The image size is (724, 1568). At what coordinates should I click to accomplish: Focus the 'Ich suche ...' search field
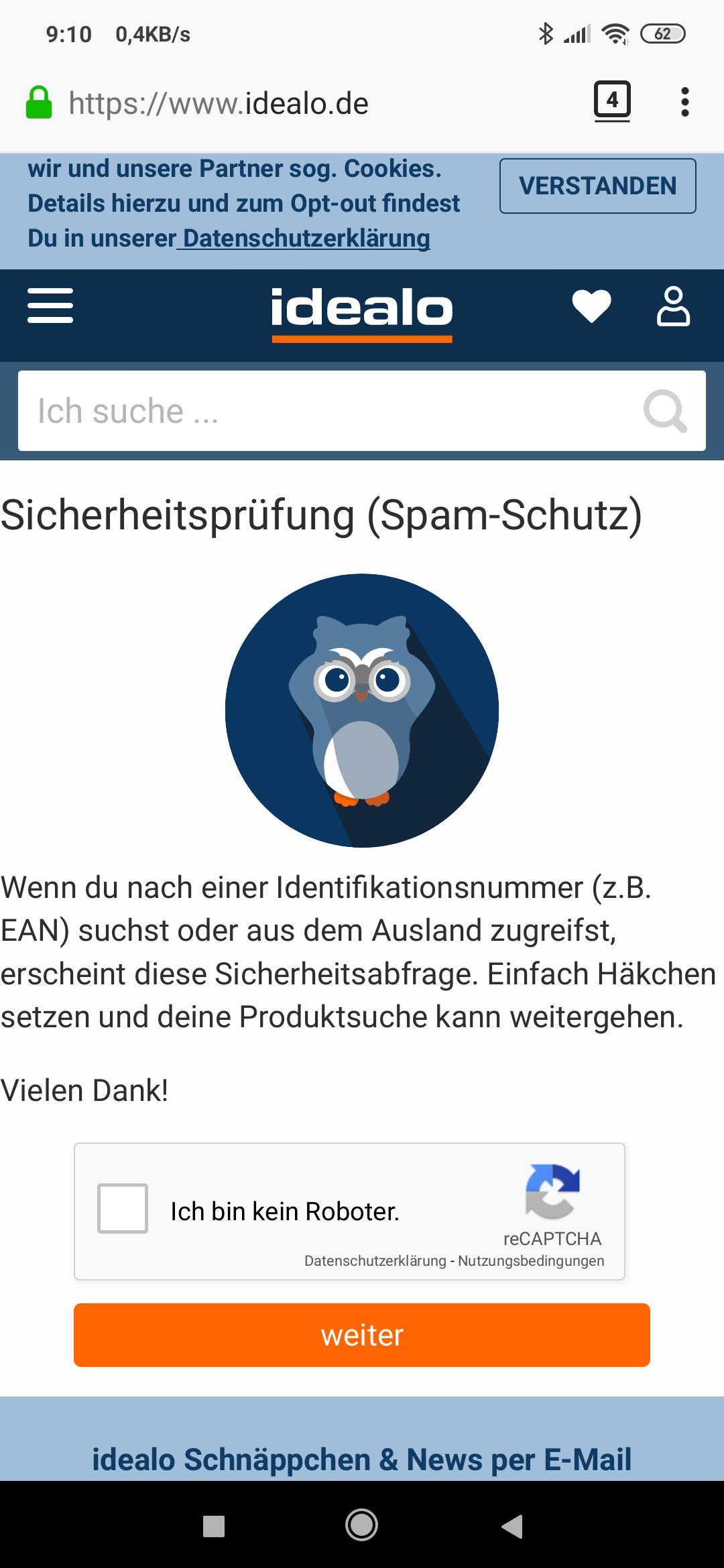pyautogui.click(x=322, y=411)
